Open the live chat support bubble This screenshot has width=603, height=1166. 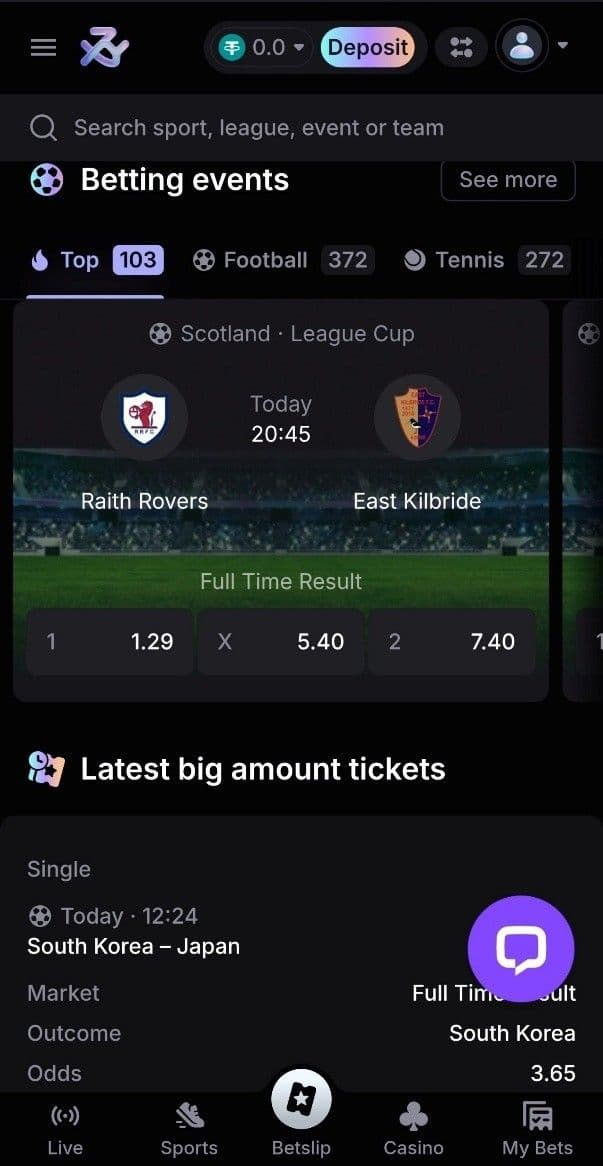[x=521, y=948]
